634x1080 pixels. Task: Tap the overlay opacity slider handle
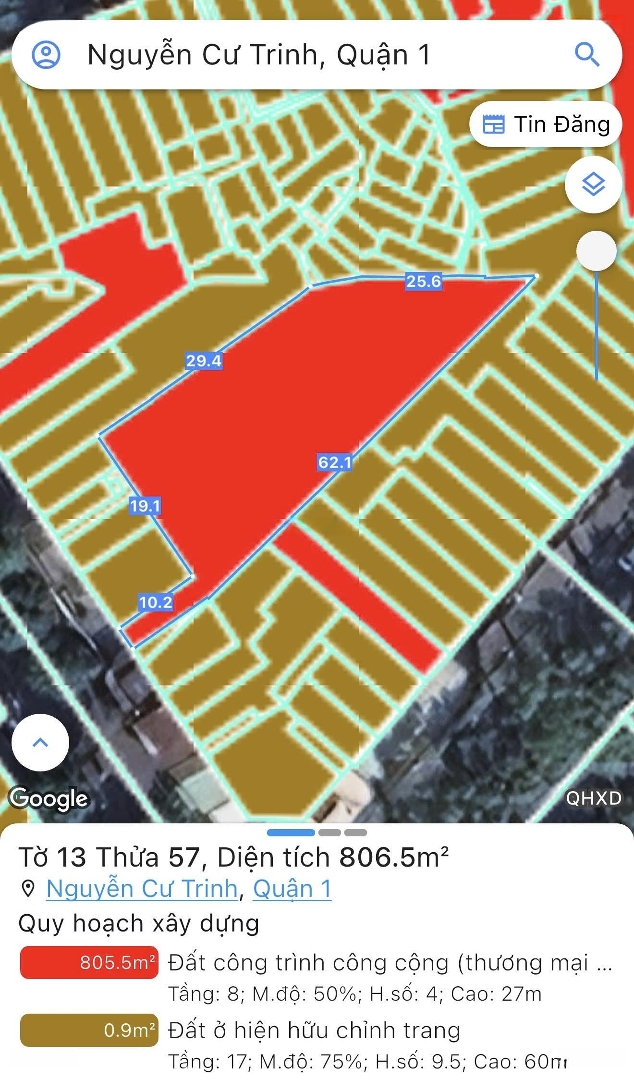pyautogui.click(x=597, y=252)
